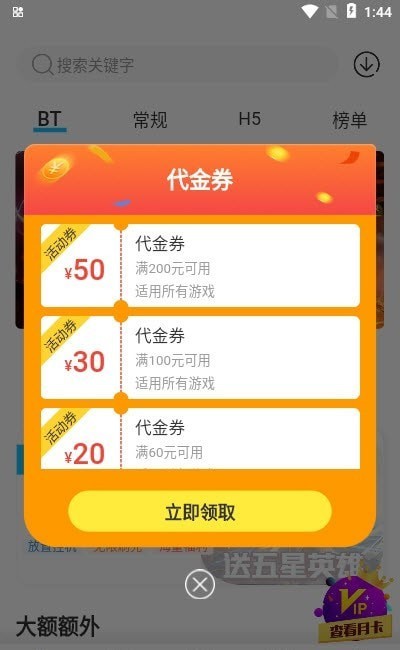Open the VIP 查看月卡 badge
Image resolution: width=400 pixels, height=650 pixels.
coord(354,609)
